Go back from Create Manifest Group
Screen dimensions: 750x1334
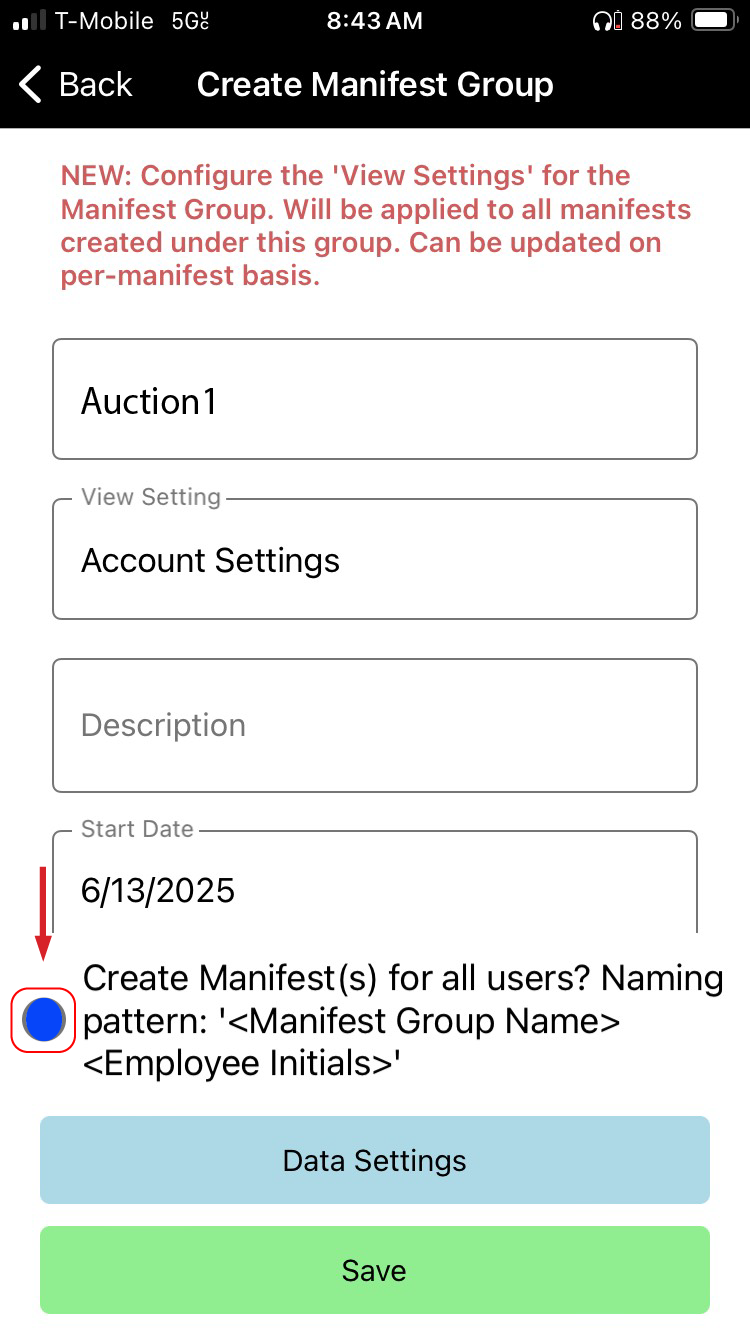(x=76, y=85)
